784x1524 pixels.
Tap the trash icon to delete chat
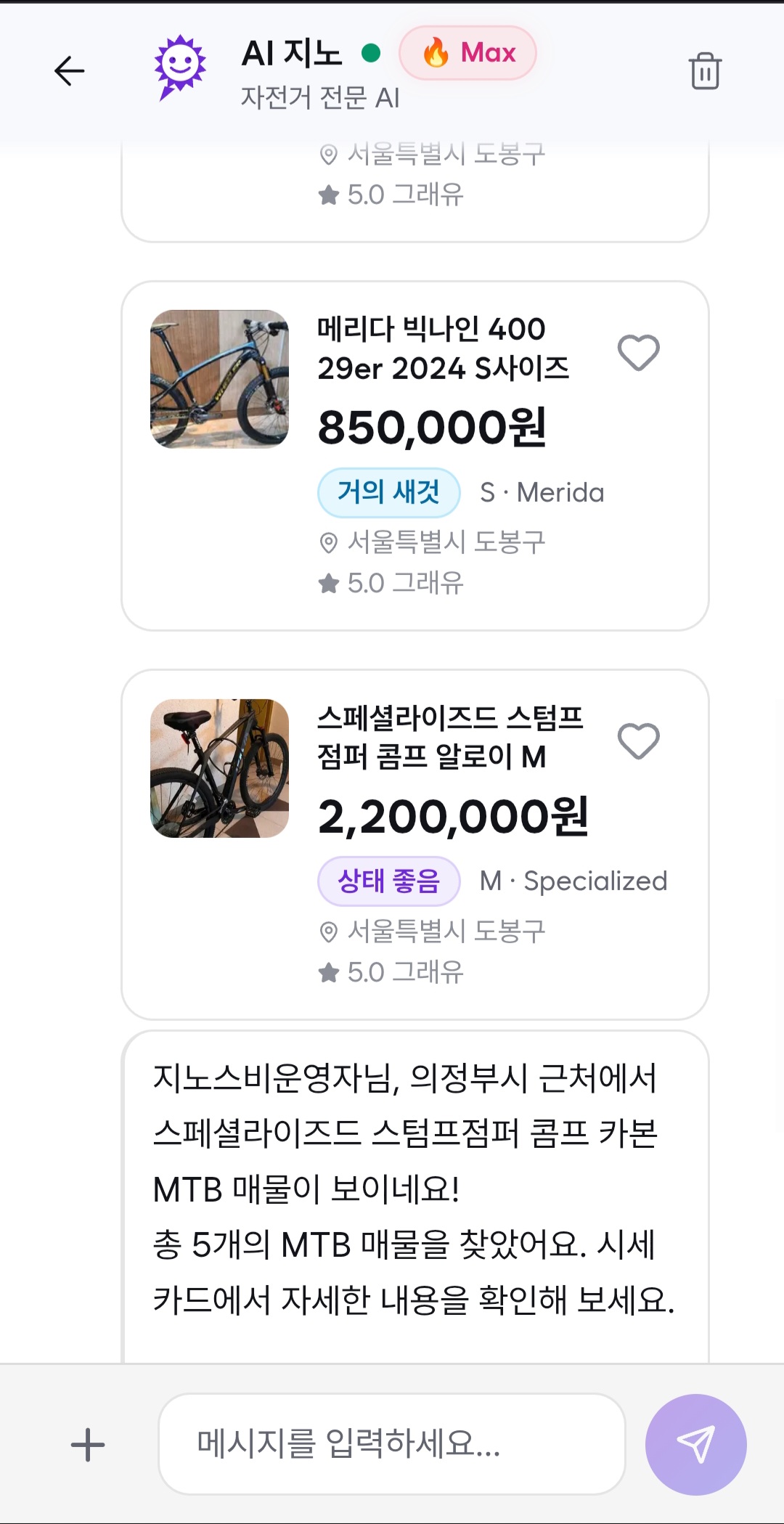[x=705, y=70]
